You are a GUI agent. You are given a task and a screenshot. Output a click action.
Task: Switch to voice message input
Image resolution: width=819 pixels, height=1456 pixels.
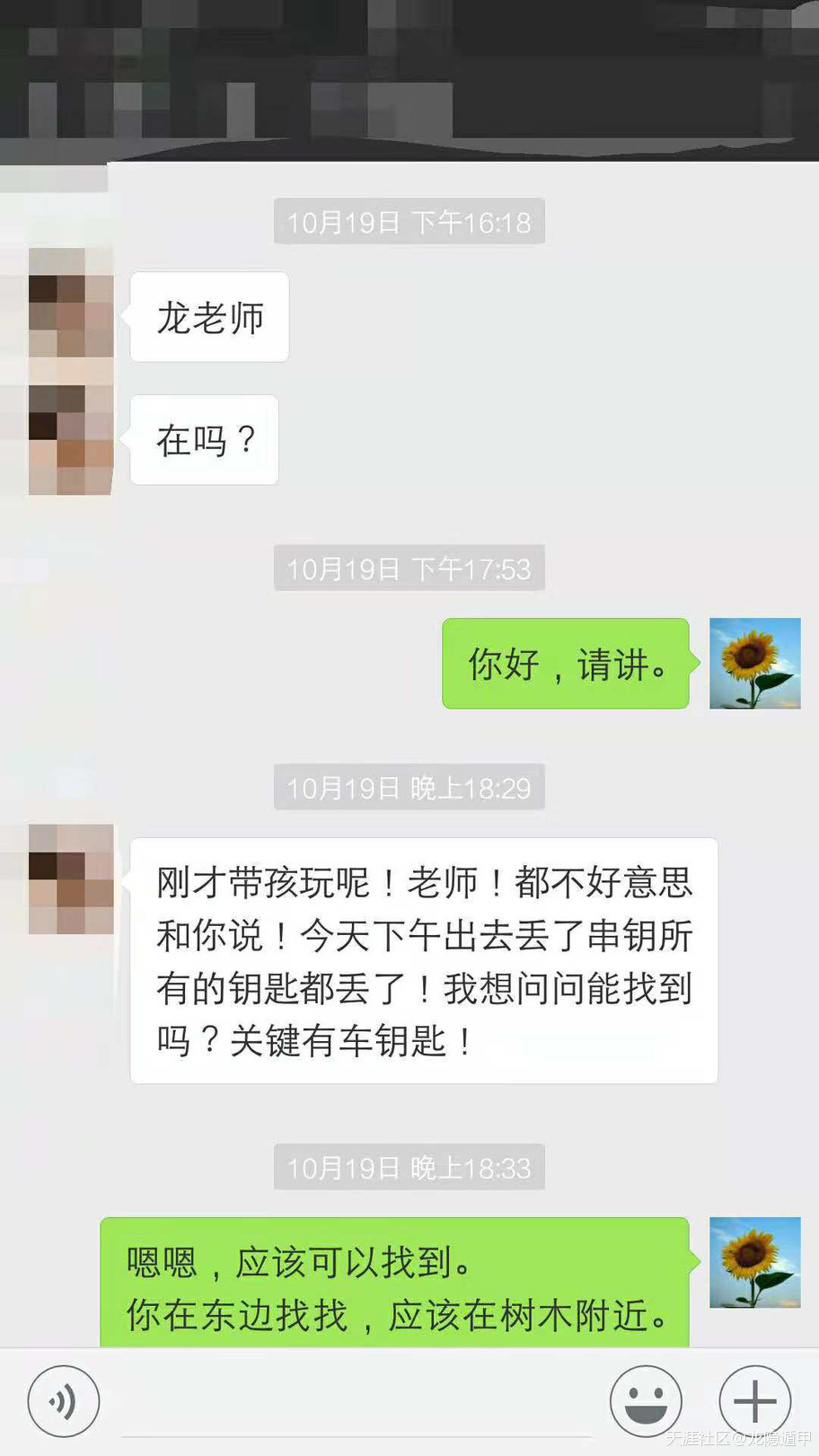pyautogui.click(x=63, y=1400)
